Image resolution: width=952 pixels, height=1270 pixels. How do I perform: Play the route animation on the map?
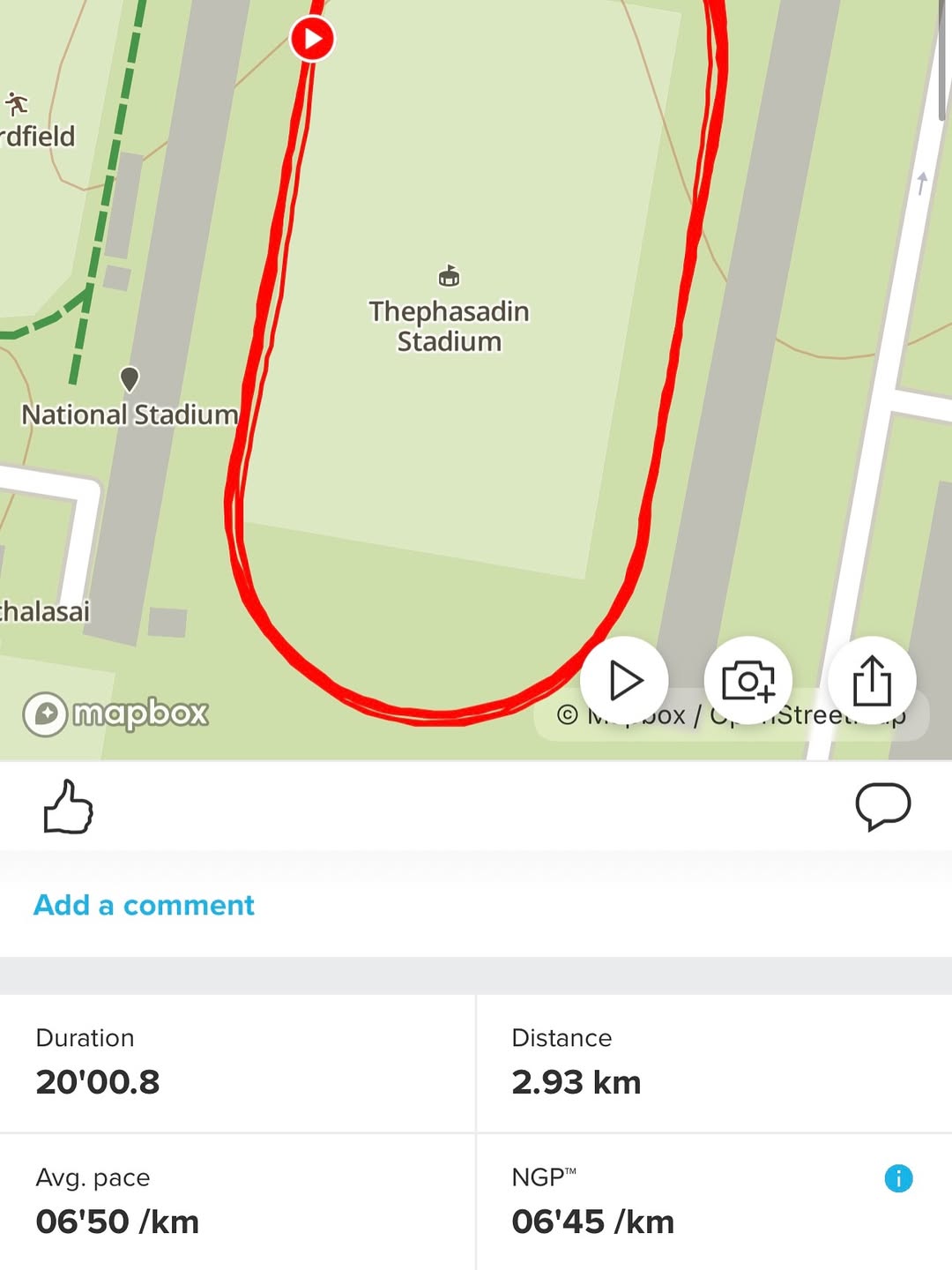625,681
